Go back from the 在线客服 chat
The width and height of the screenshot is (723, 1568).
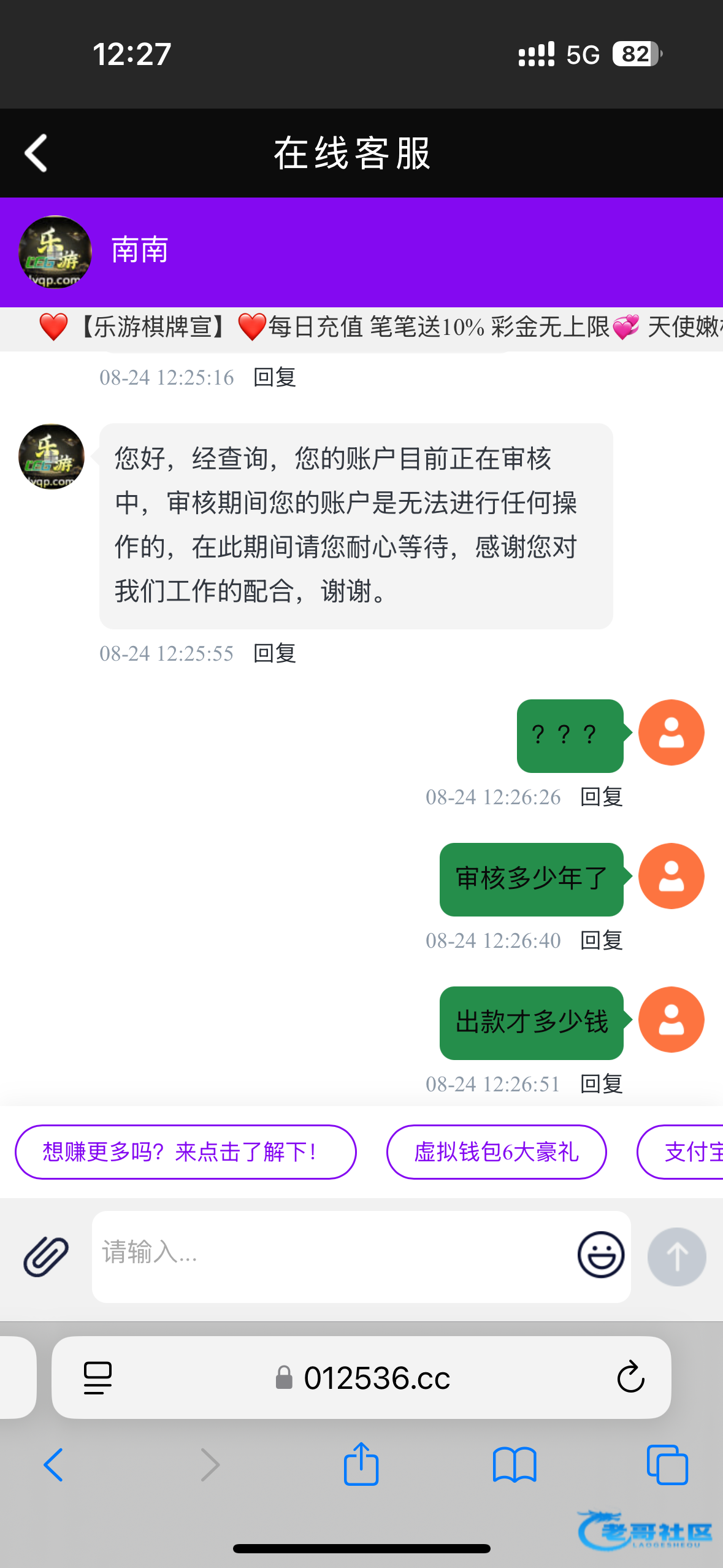pos(36,153)
